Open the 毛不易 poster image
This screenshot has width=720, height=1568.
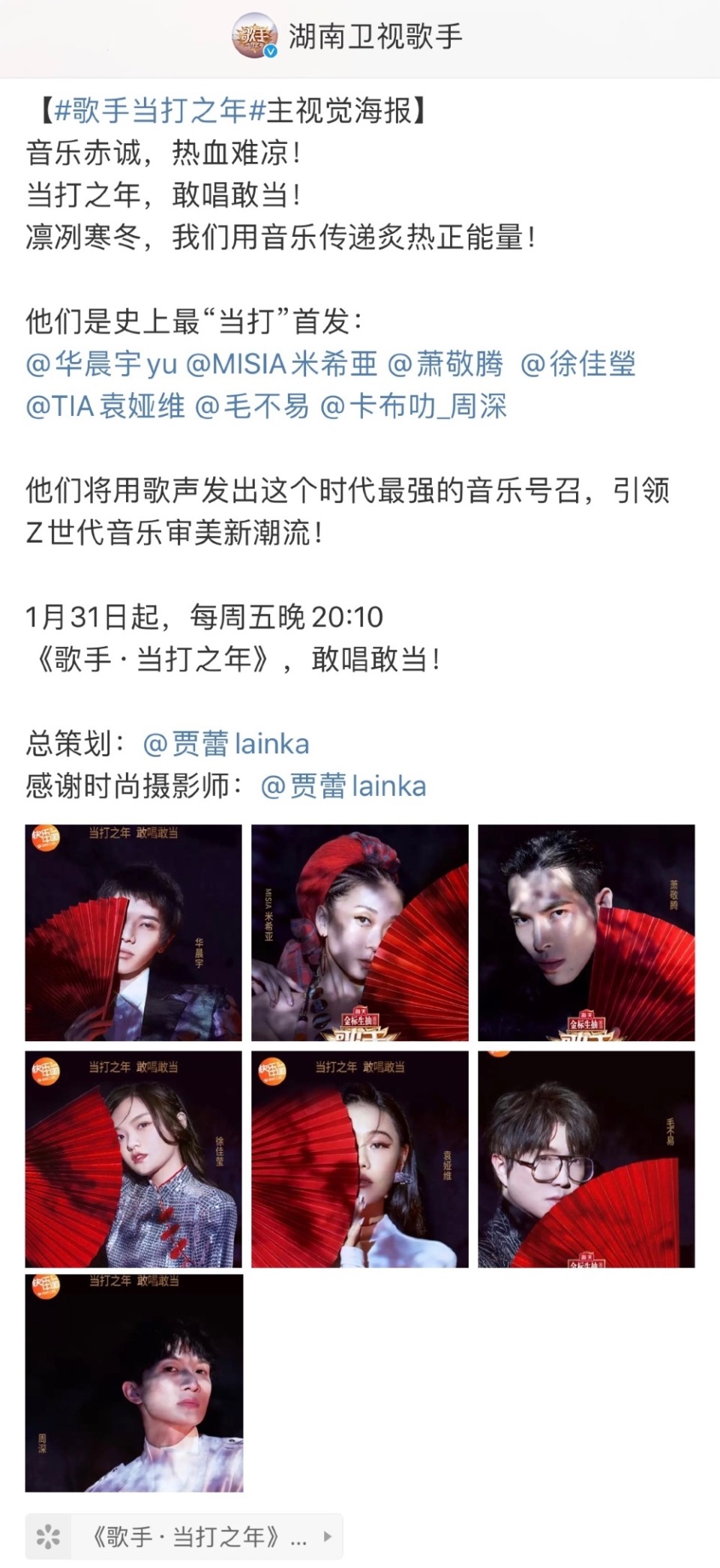[586, 1159]
